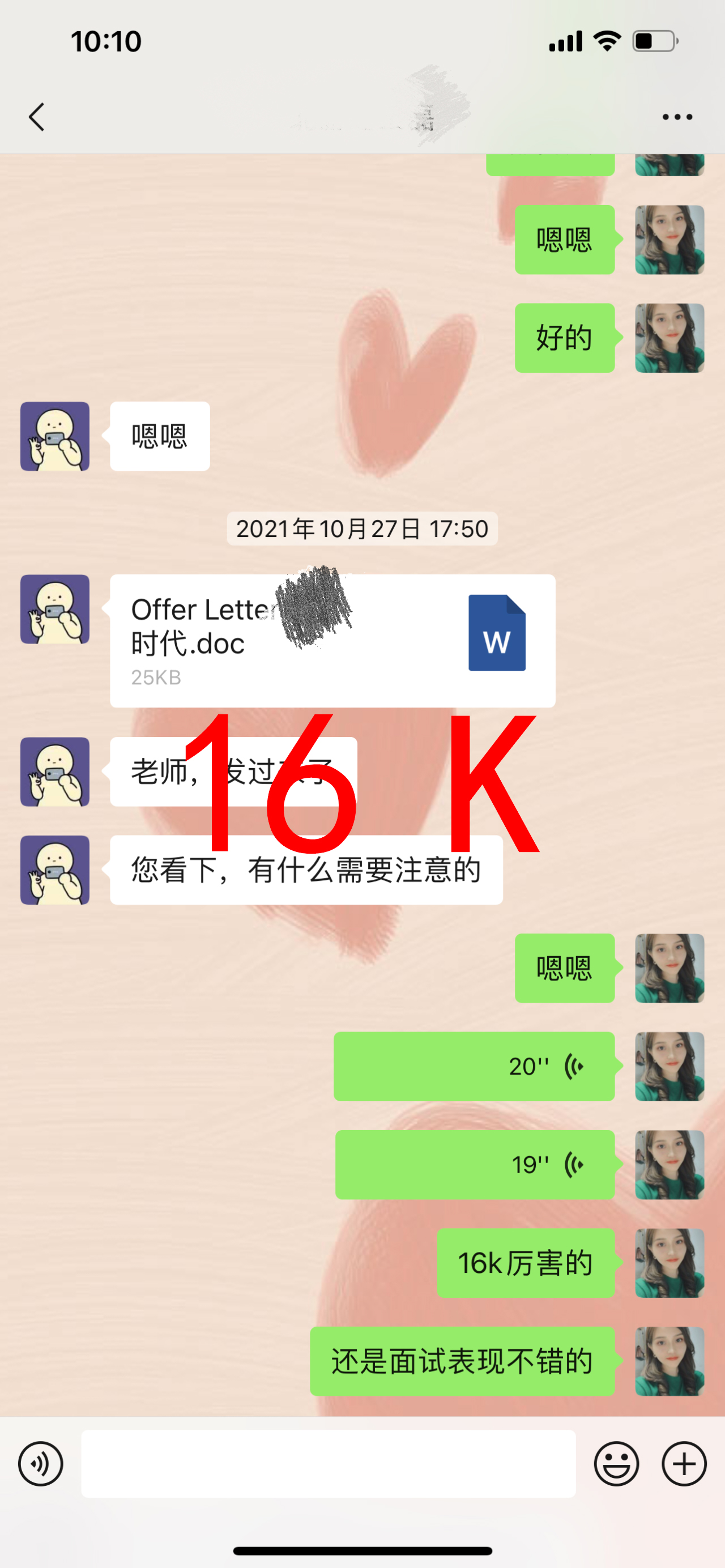Open the plus attachments menu
The height and width of the screenshot is (1568, 725).
click(x=684, y=1464)
